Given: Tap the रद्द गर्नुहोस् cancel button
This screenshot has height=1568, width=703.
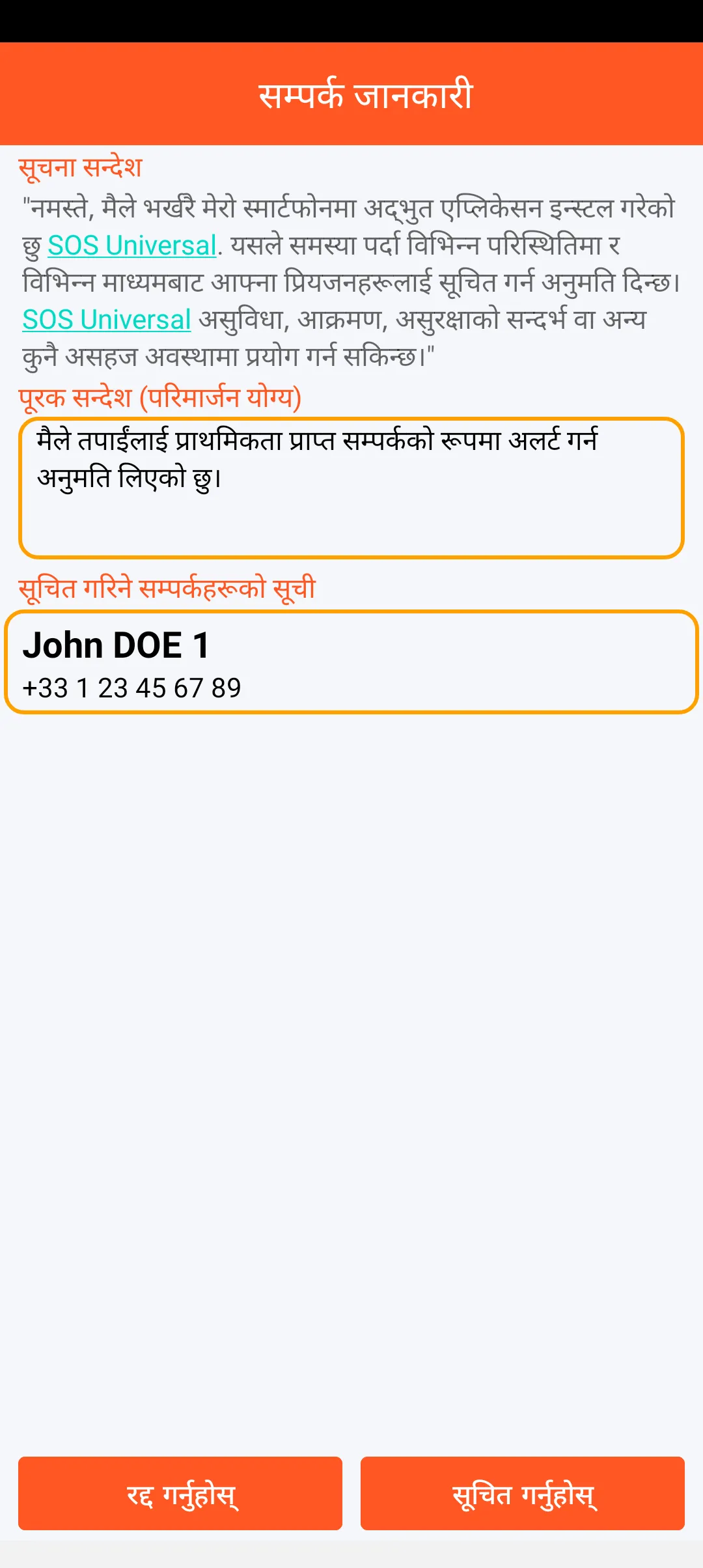Looking at the screenshot, I should [x=180, y=1493].
